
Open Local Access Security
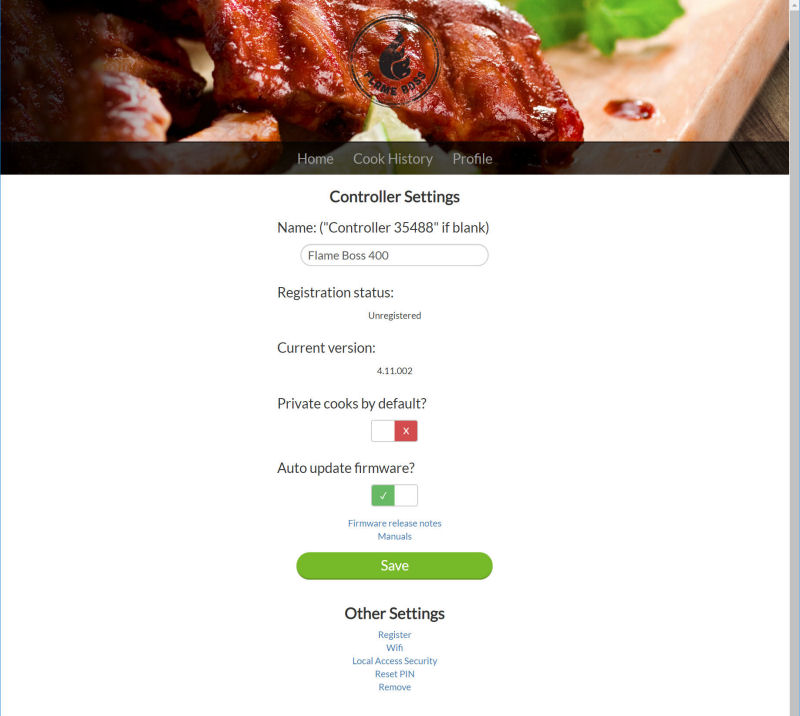coord(394,661)
